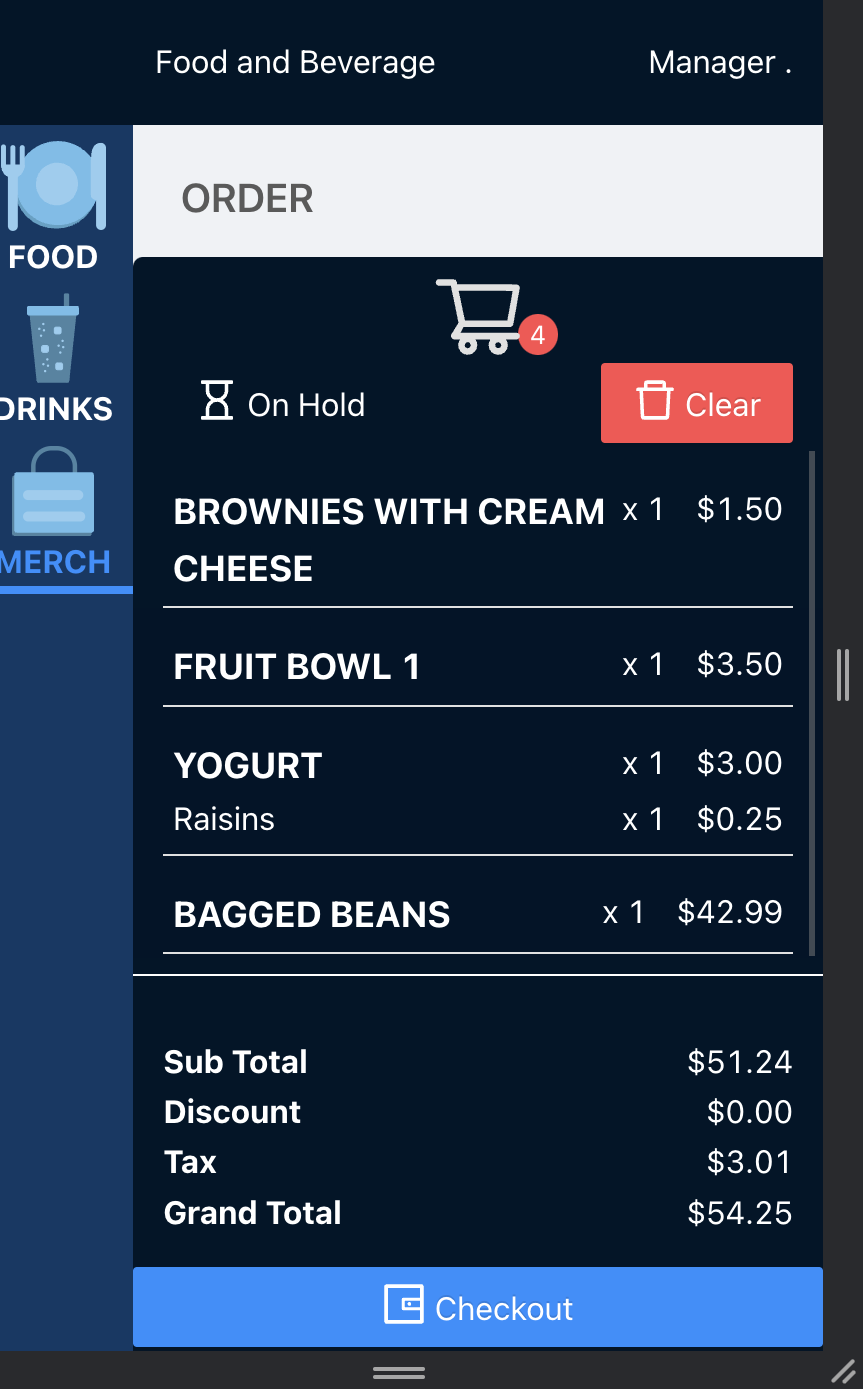Switch to the Food category
Viewport: 863px width, 1389px height.
(54, 205)
